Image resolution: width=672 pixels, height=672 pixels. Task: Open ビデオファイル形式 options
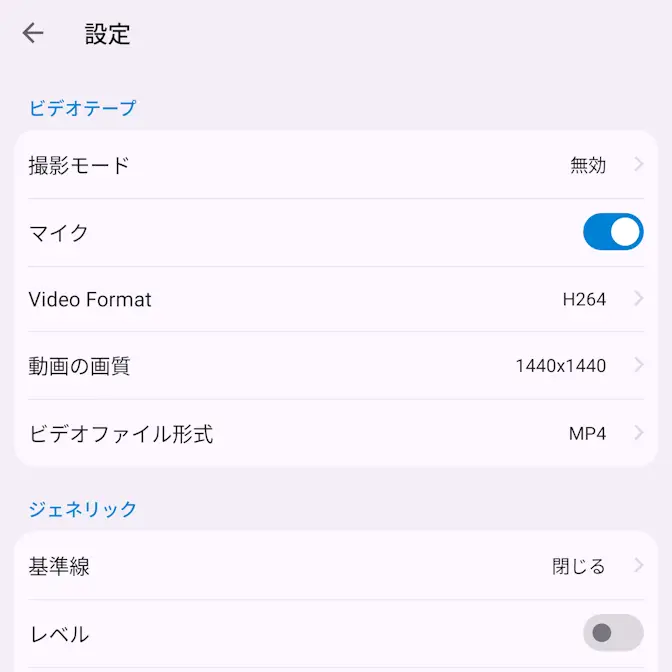pos(335,434)
